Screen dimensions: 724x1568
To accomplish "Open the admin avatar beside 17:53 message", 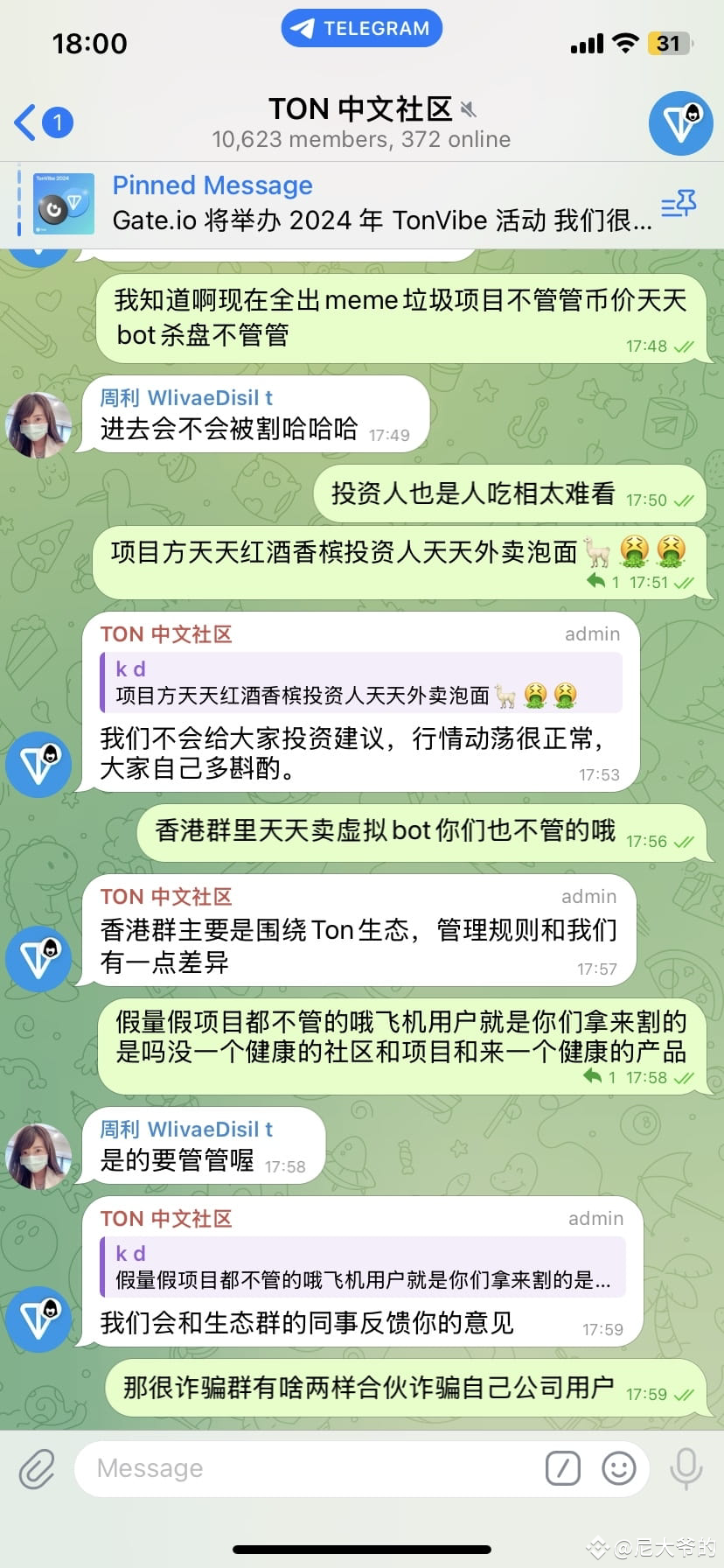I will tap(38, 764).
